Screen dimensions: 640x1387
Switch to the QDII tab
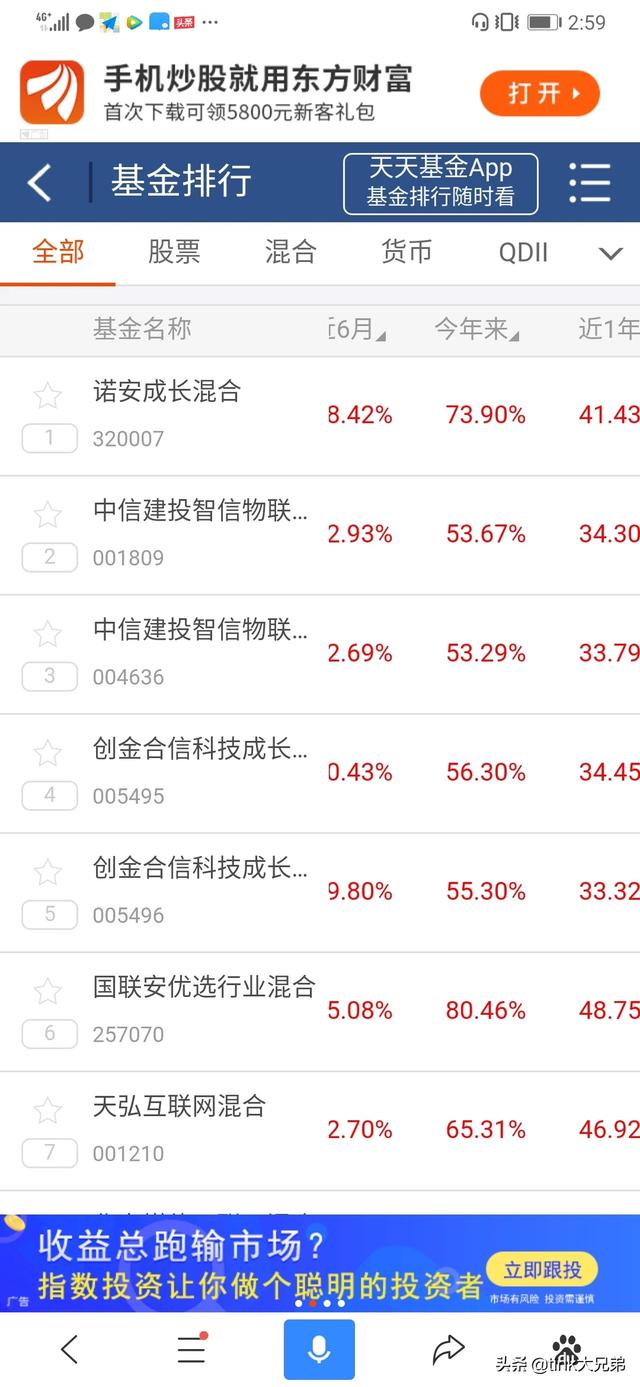pyautogui.click(x=523, y=252)
